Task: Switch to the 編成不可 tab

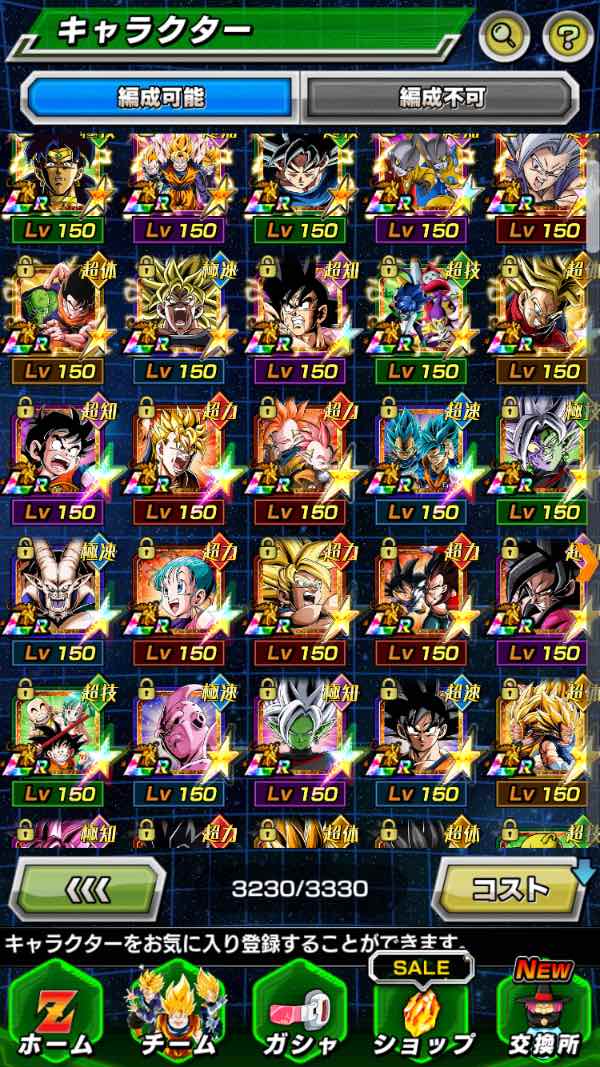Action: tap(441, 97)
